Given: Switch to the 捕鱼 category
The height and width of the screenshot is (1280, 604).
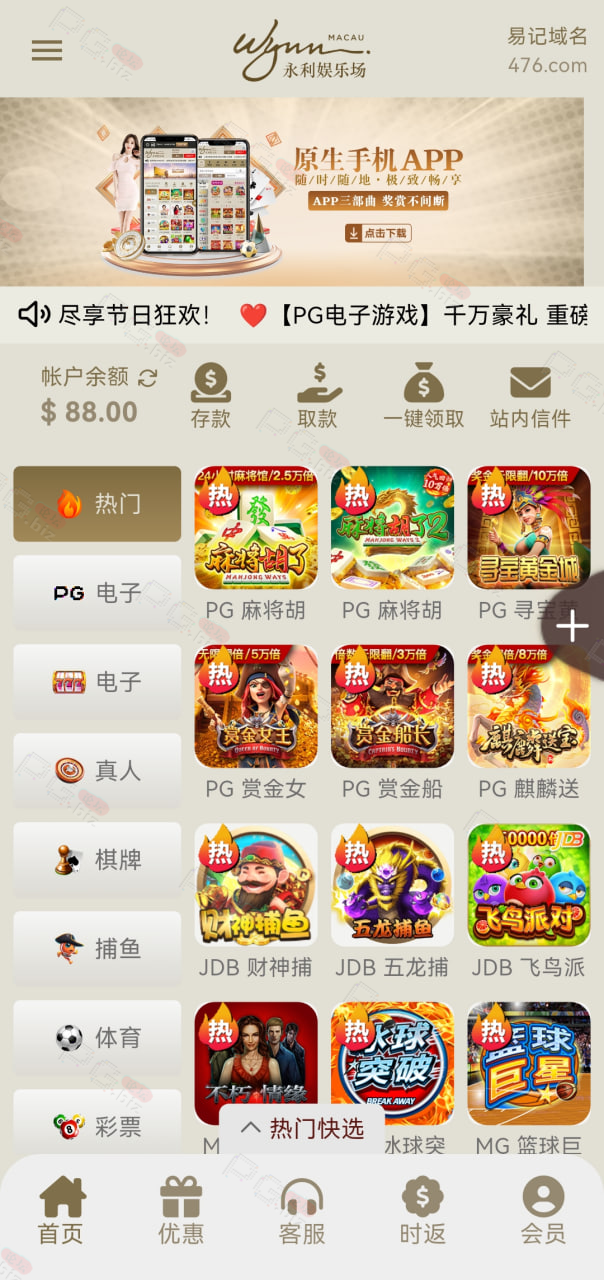Looking at the screenshot, I should click(97, 949).
